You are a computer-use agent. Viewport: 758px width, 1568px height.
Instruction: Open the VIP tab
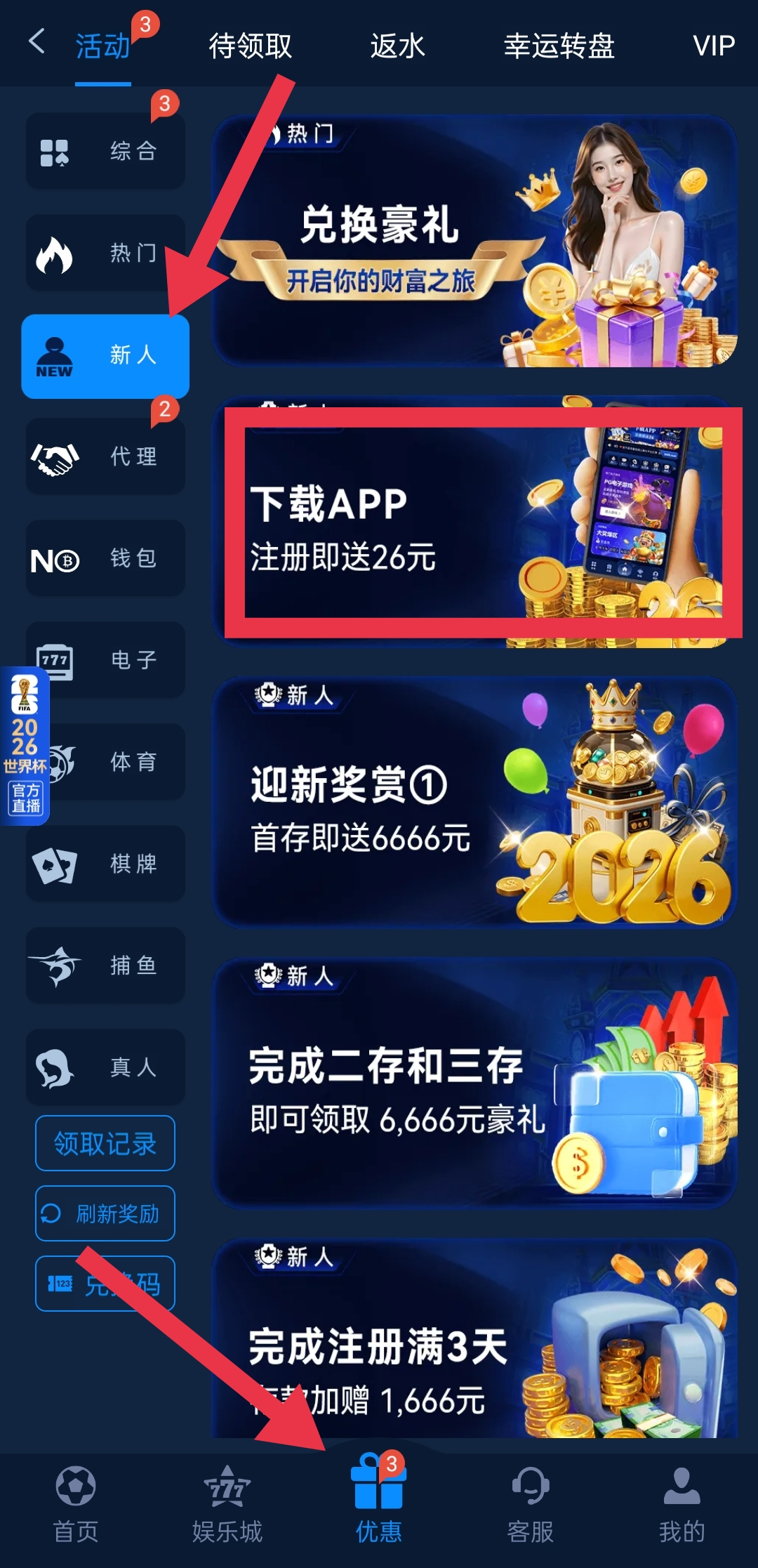(713, 46)
